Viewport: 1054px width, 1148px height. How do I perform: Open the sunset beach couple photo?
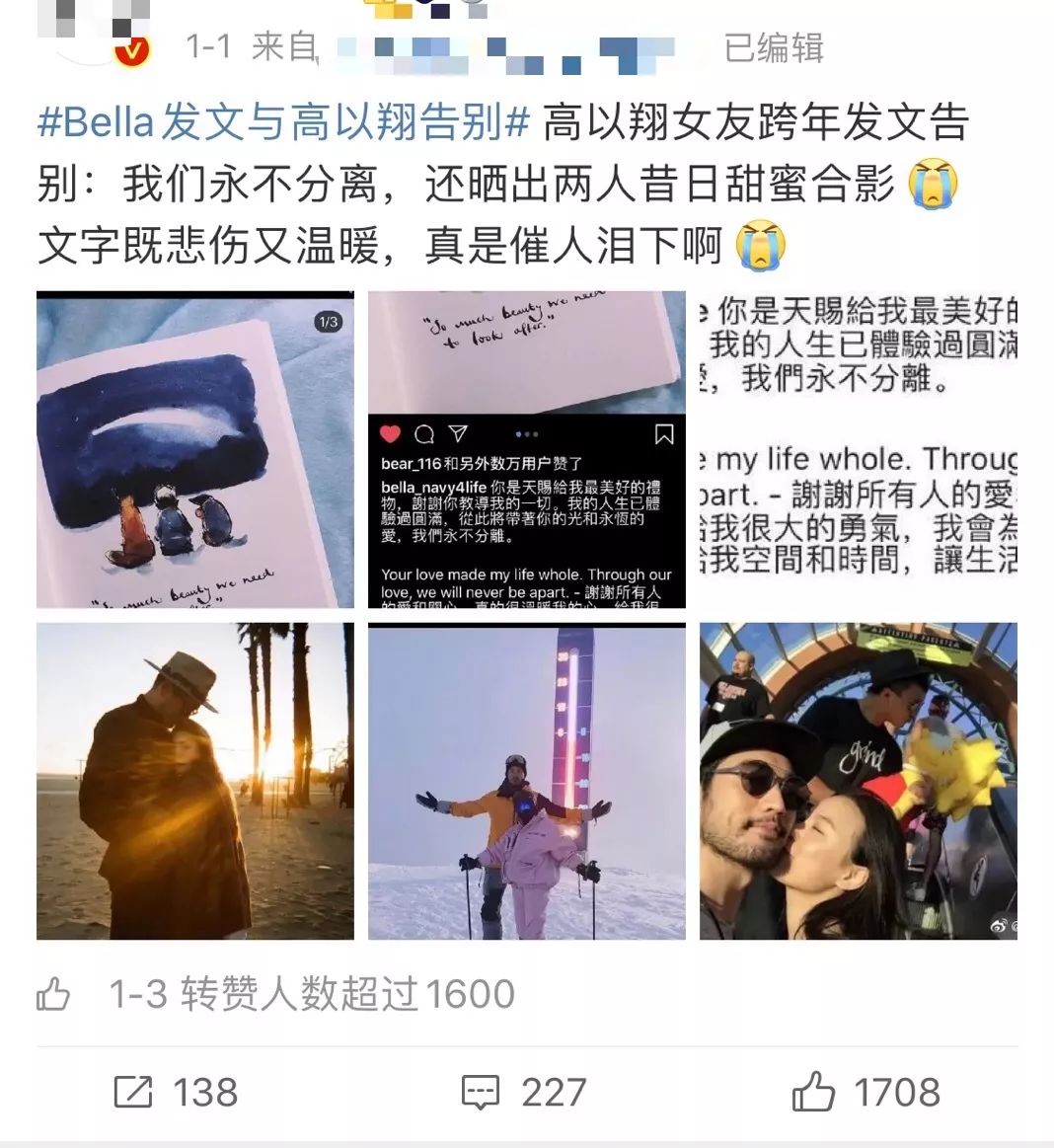click(195, 781)
